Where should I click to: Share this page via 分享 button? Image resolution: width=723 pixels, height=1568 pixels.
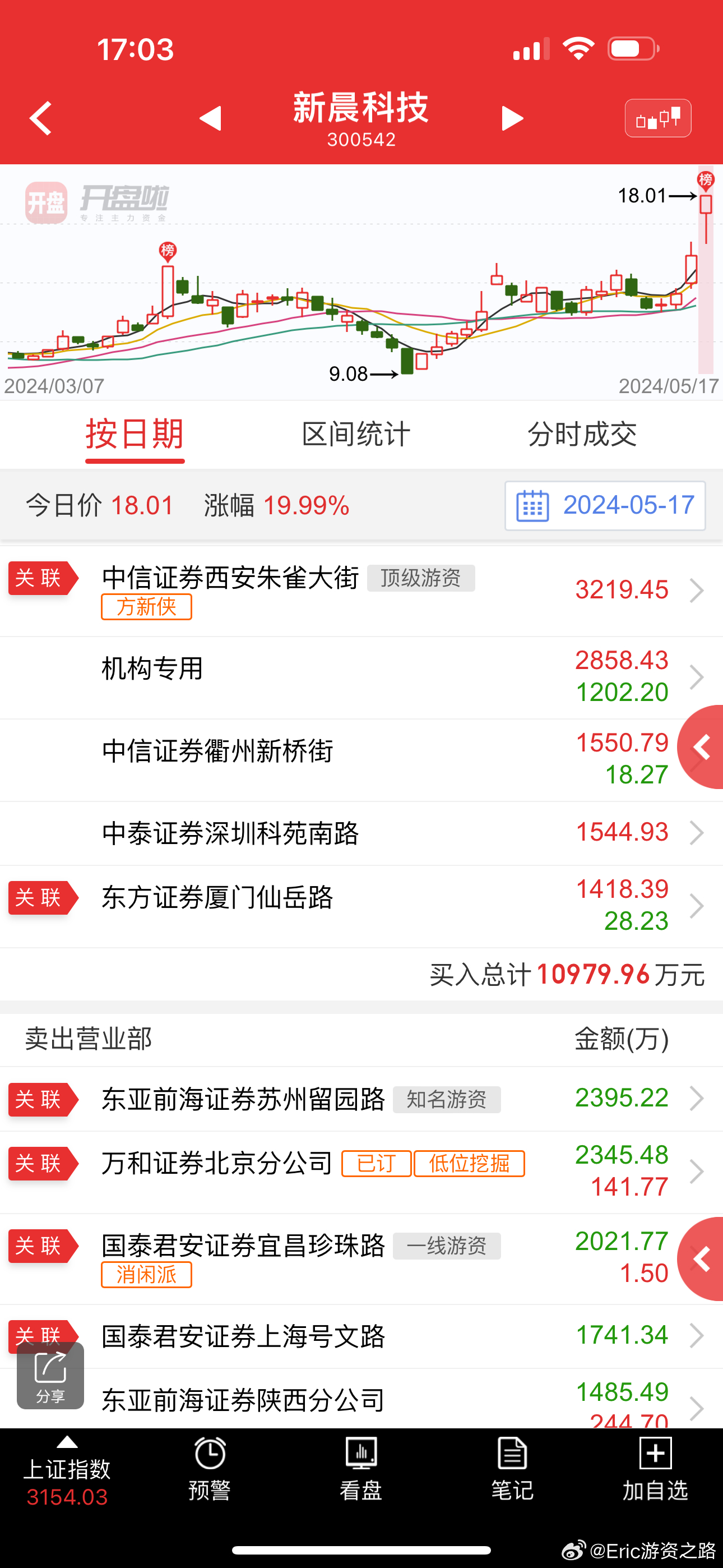click(50, 1376)
